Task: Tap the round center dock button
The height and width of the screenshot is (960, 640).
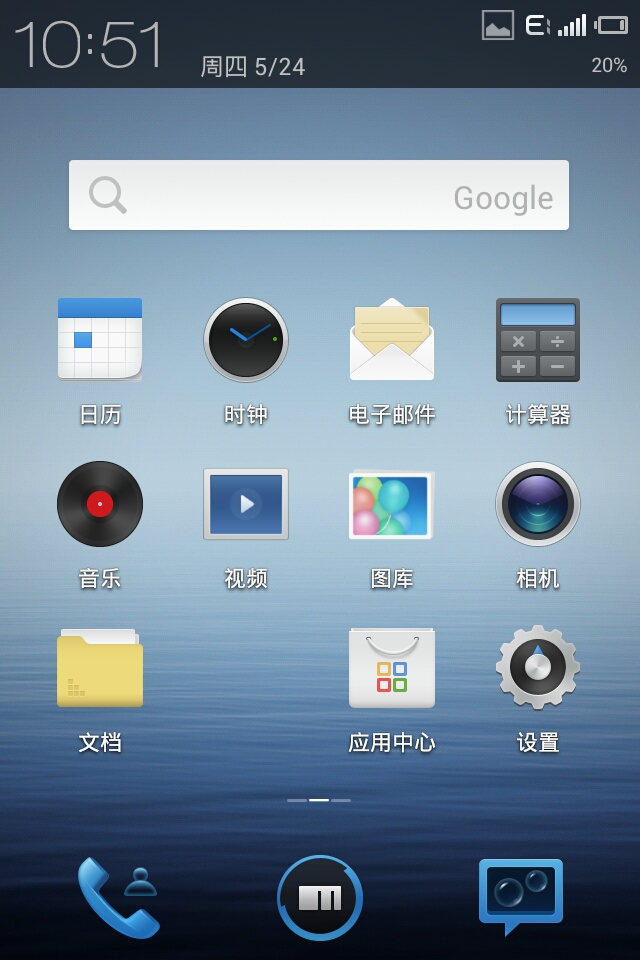Action: click(320, 897)
